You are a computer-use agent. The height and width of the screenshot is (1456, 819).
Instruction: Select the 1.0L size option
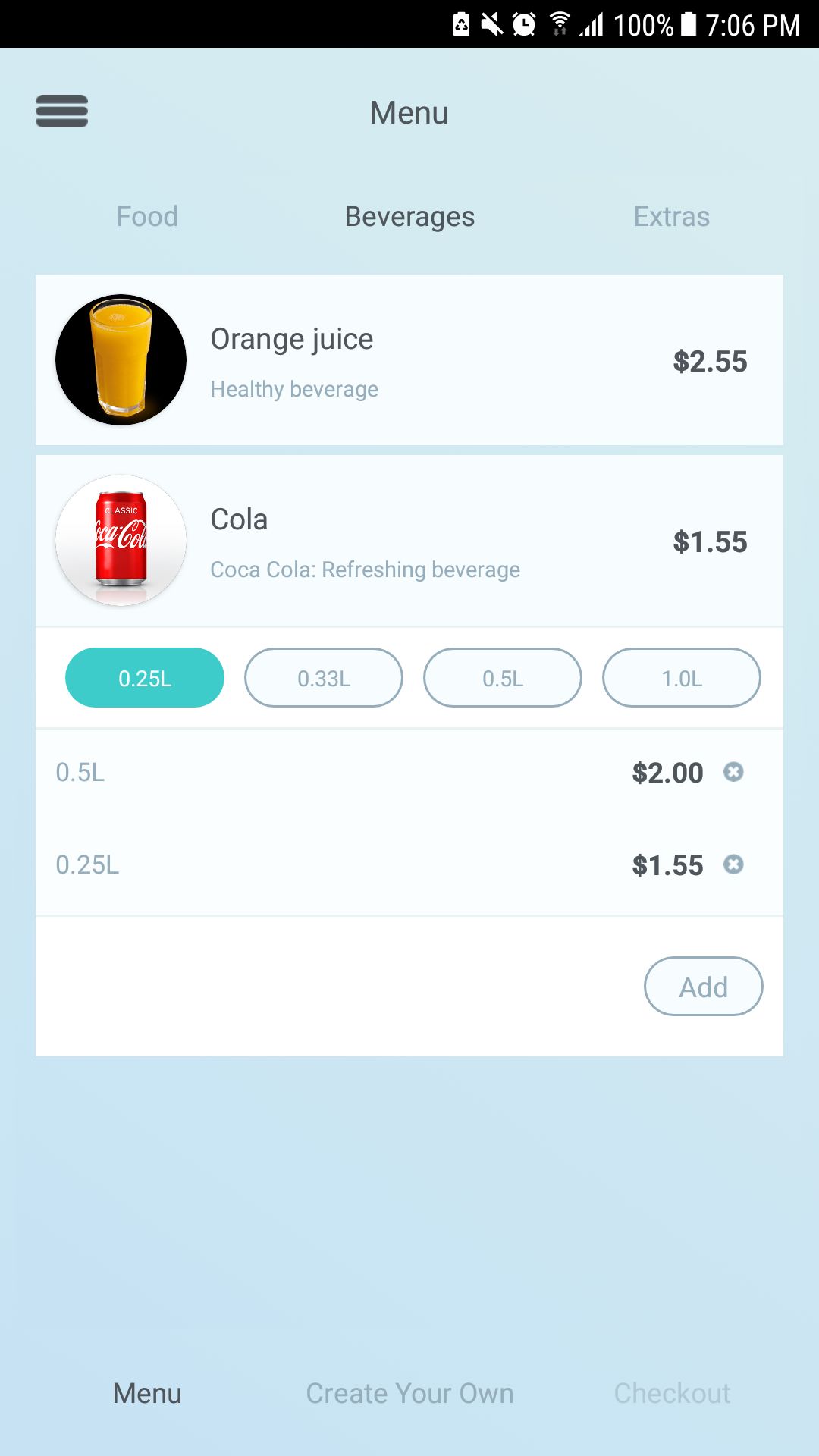click(682, 678)
